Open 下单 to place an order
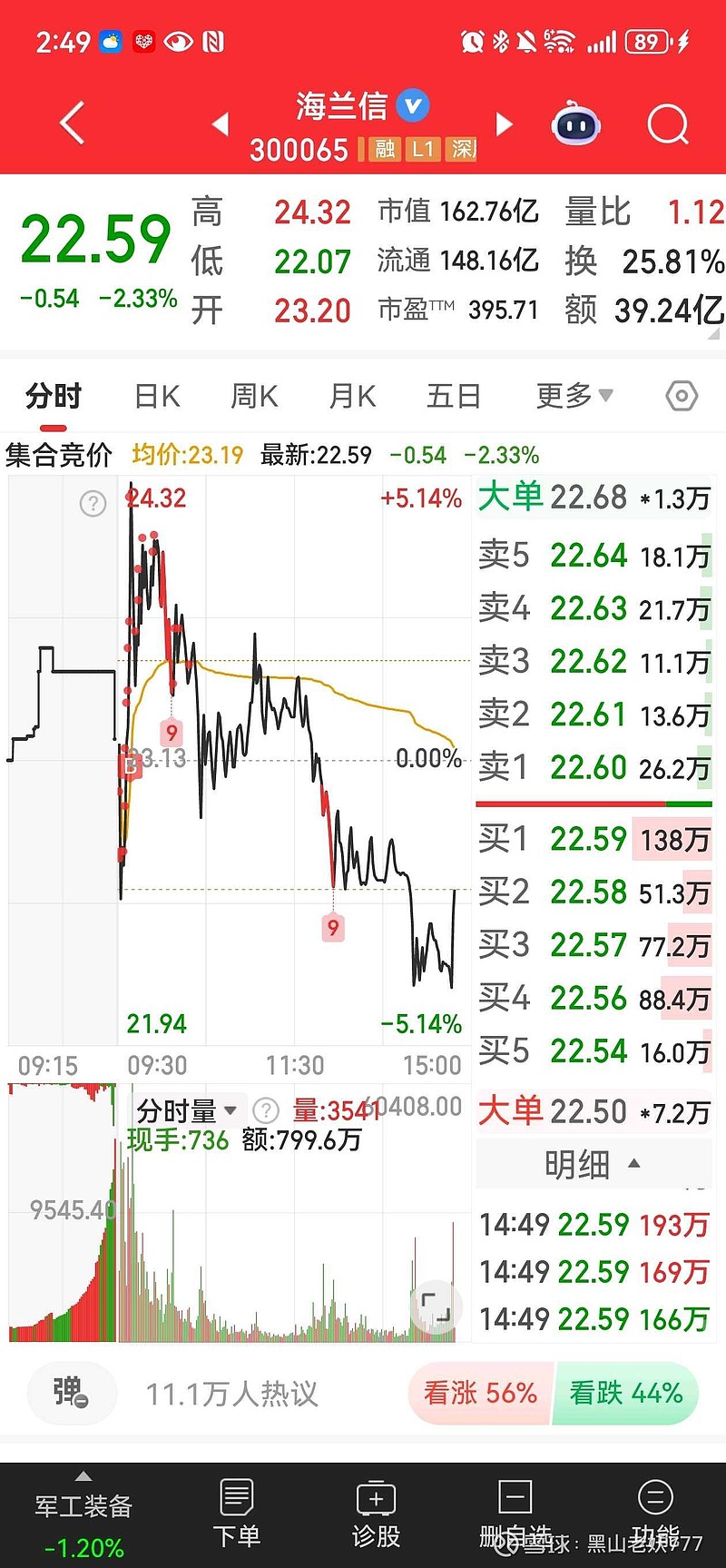This screenshot has height=1568, width=726. pyautogui.click(x=237, y=1514)
